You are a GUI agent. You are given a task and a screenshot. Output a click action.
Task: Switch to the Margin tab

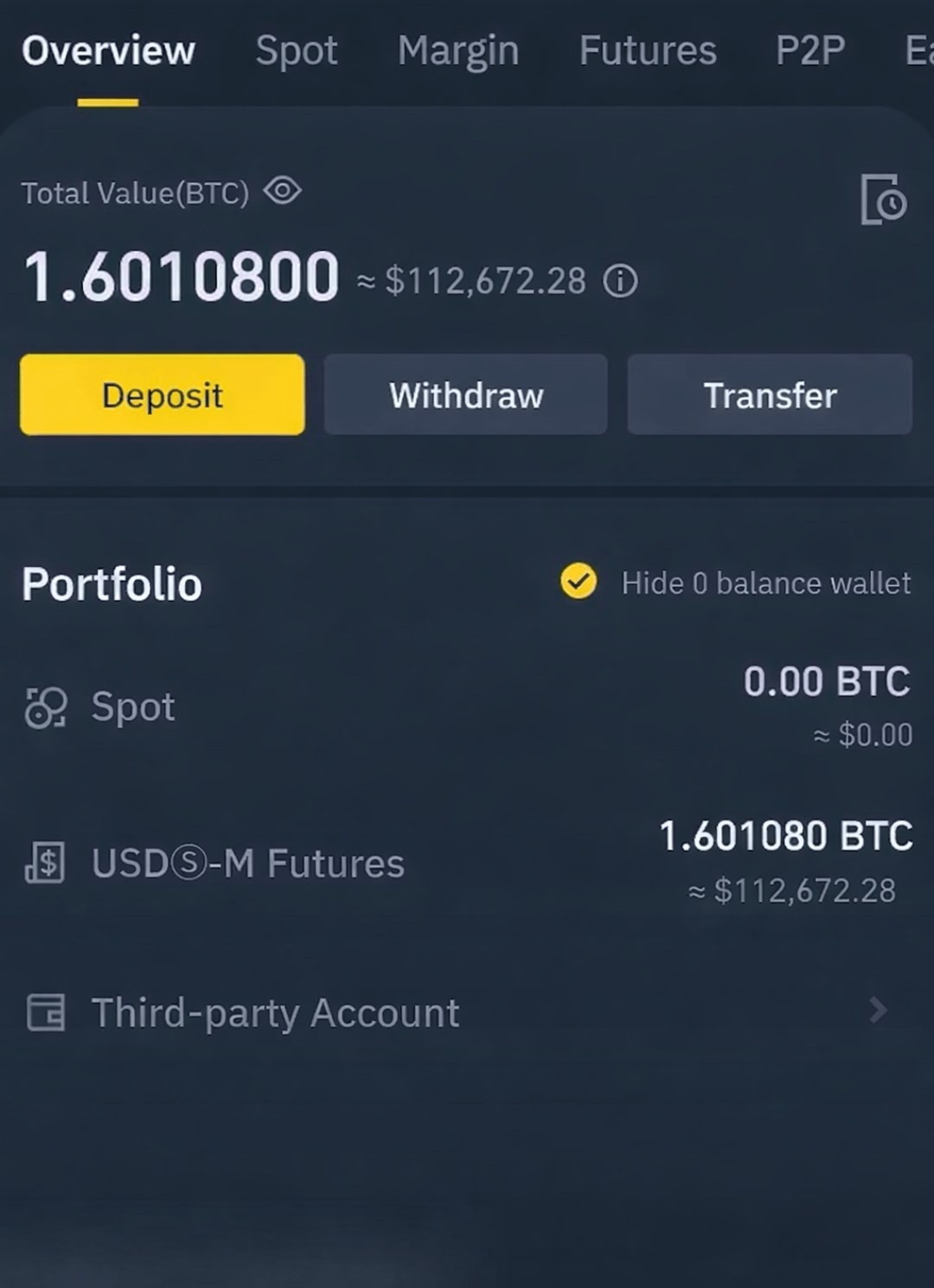tap(458, 50)
